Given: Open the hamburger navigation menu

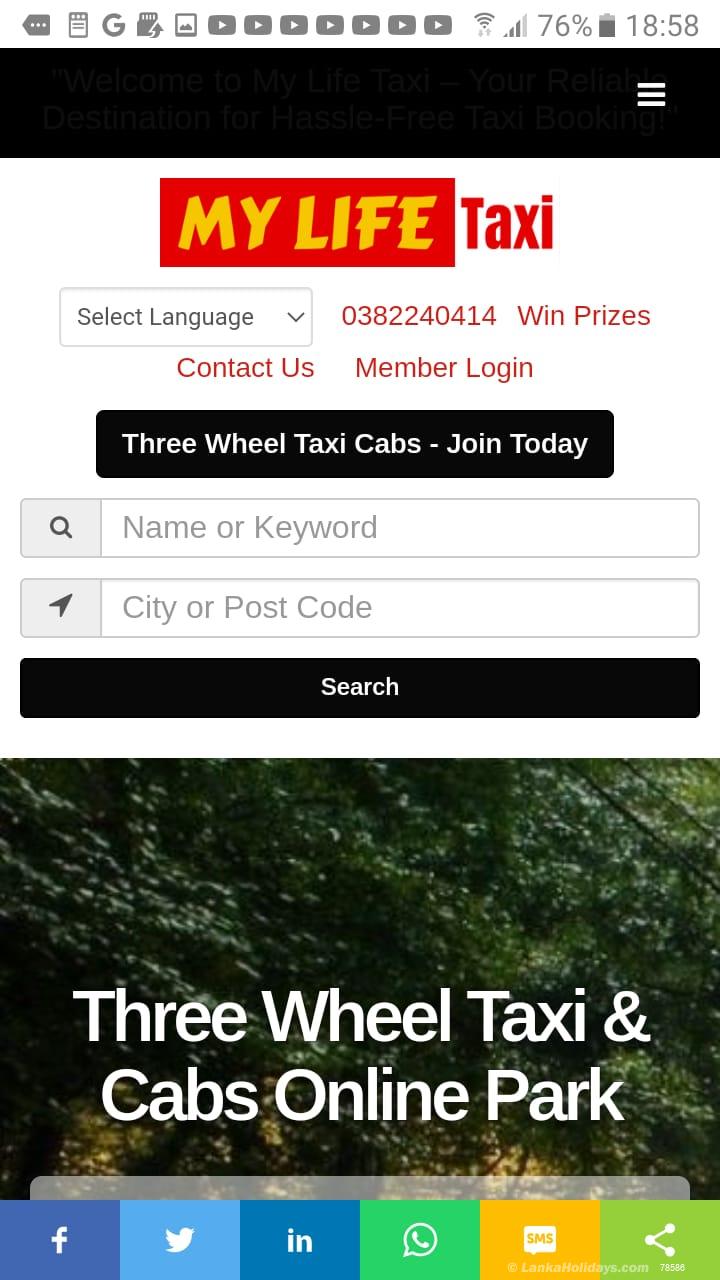Looking at the screenshot, I should click(x=651, y=94).
